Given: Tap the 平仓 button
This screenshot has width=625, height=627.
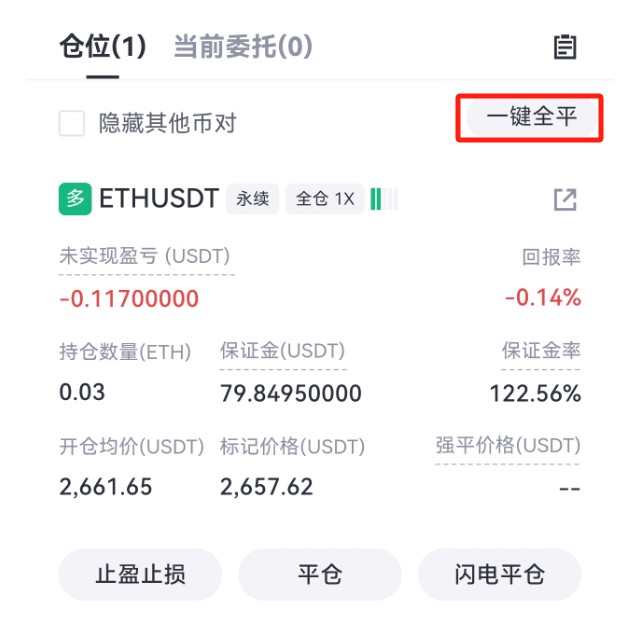Looking at the screenshot, I should pyautogui.click(x=319, y=575).
